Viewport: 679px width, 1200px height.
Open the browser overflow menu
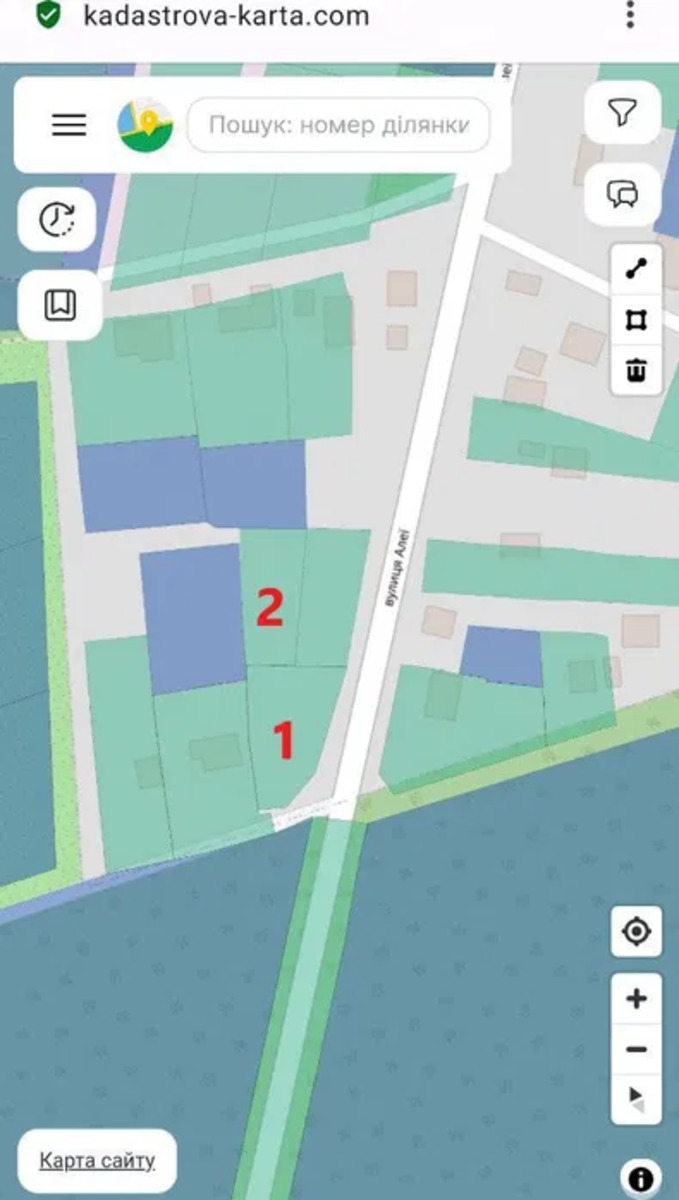tap(630, 14)
